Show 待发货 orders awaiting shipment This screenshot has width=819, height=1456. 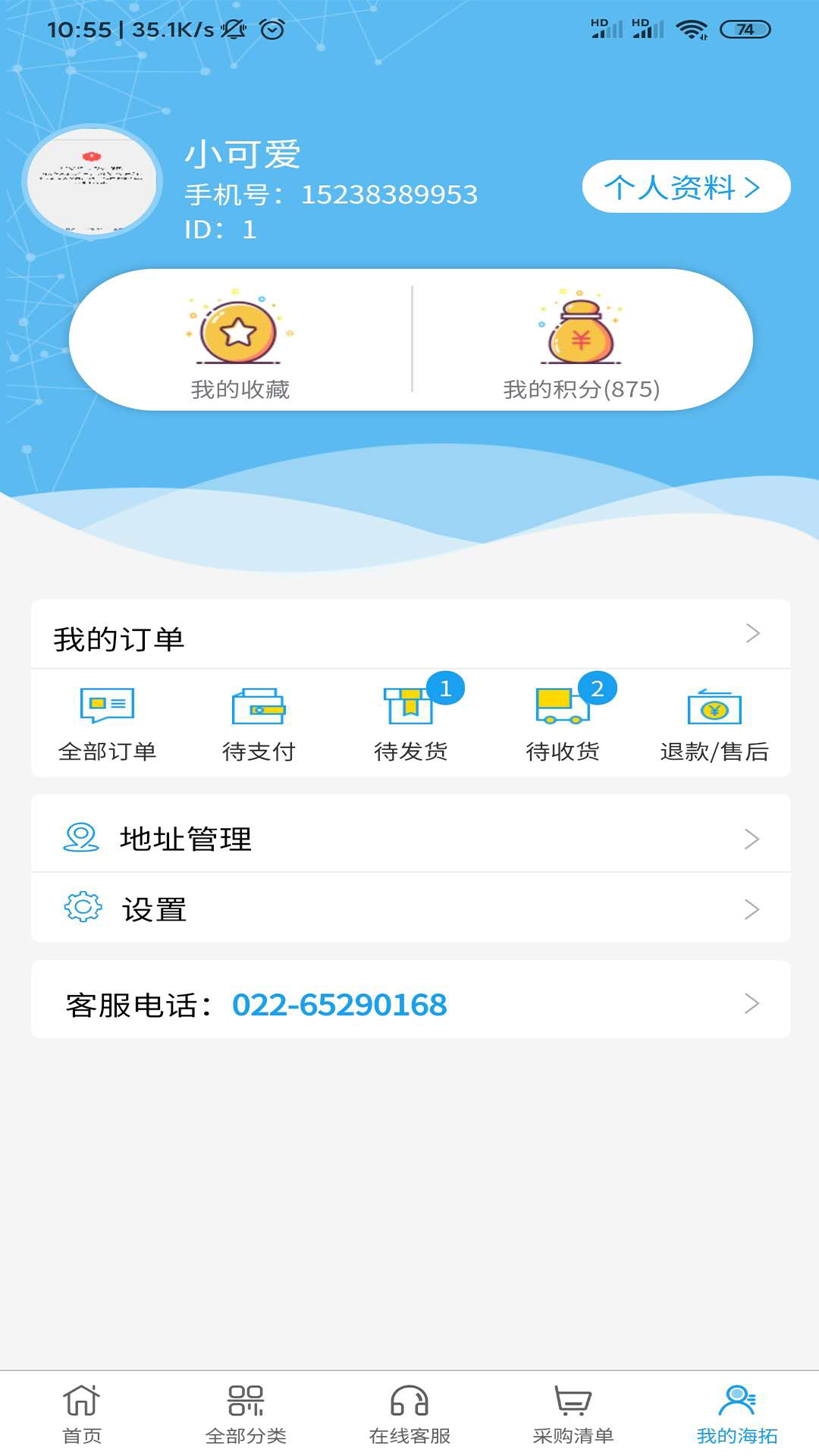coord(410,724)
